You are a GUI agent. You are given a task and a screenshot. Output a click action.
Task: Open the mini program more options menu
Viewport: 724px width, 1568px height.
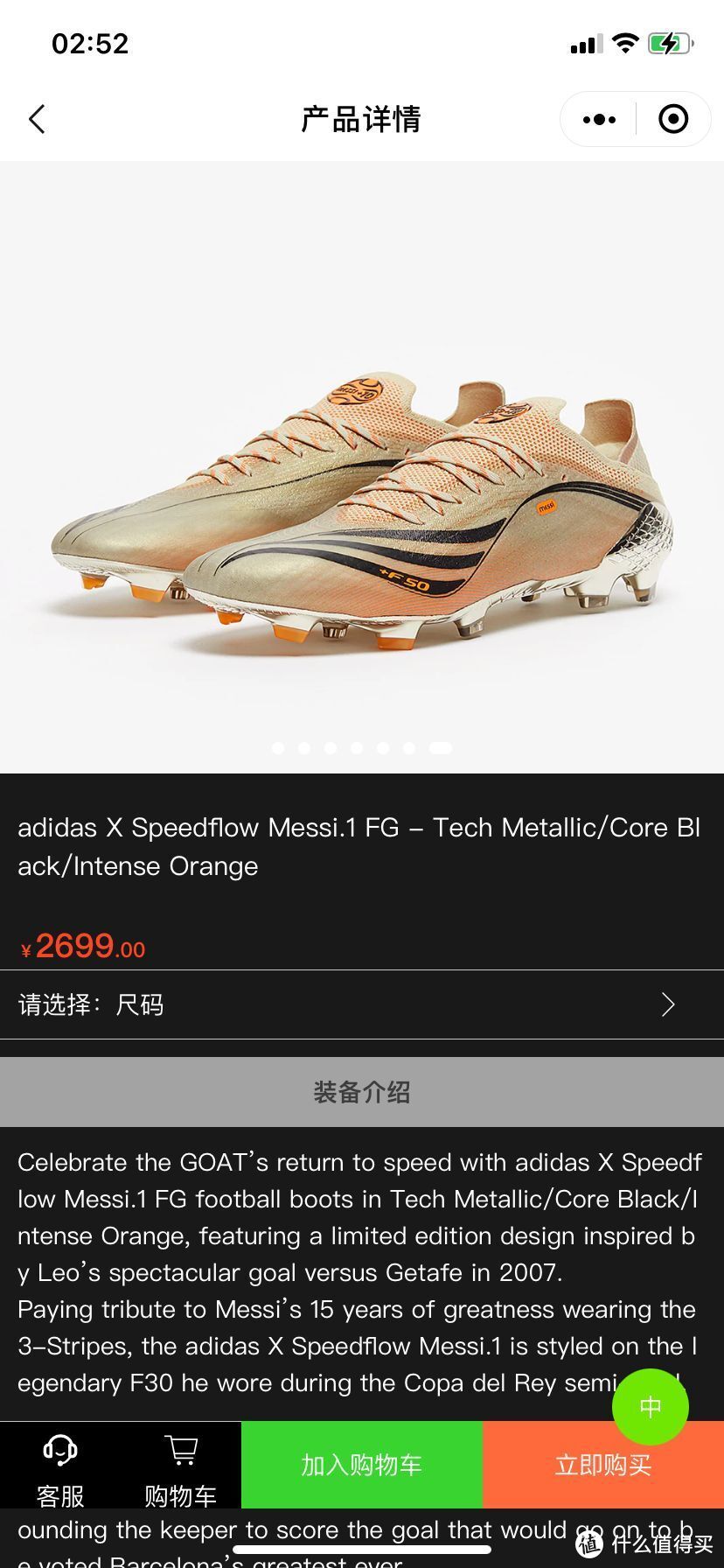tap(599, 119)
